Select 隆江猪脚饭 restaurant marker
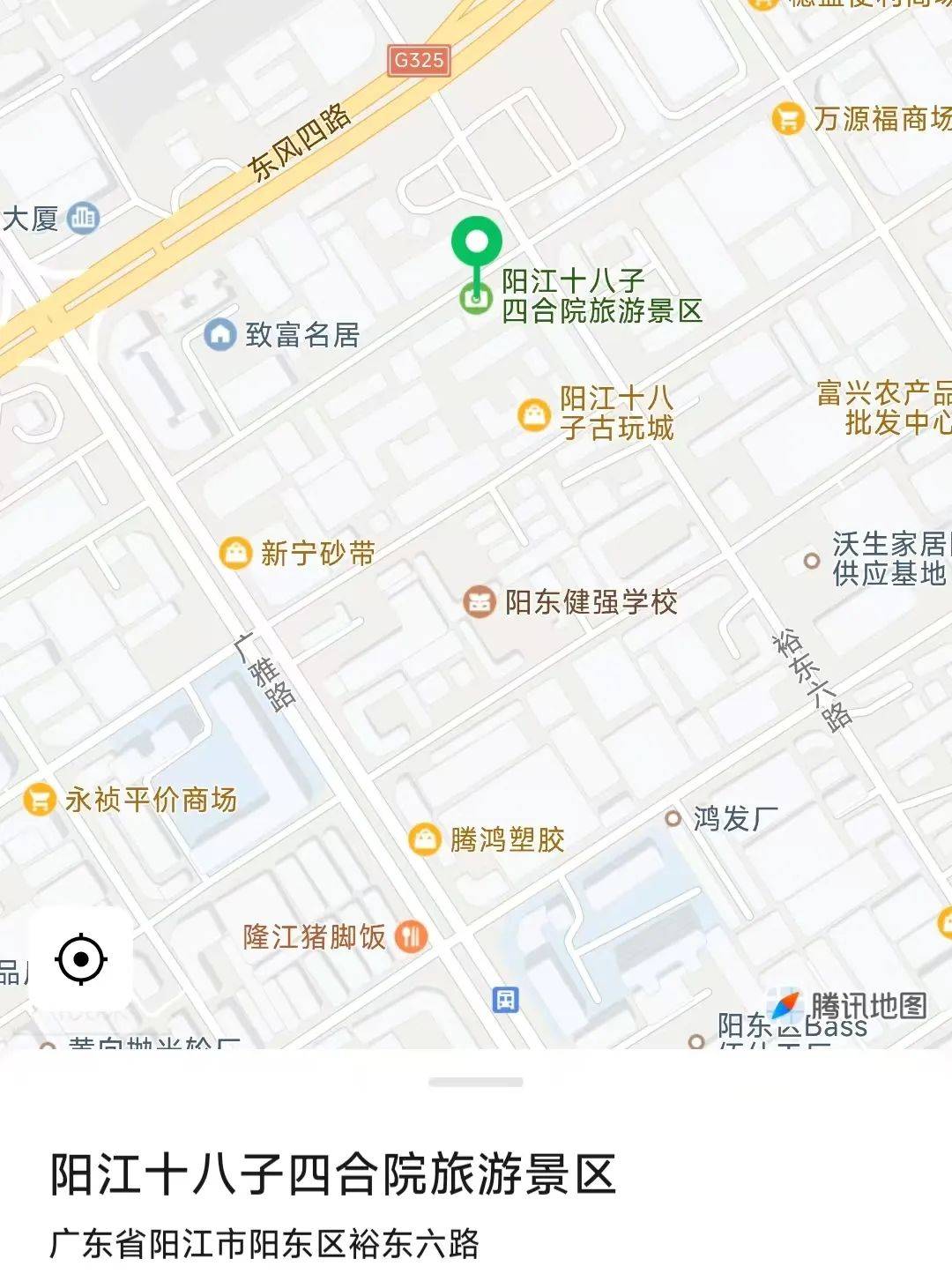This screenshot has height=1274, width=952. [x=411, y=936]
